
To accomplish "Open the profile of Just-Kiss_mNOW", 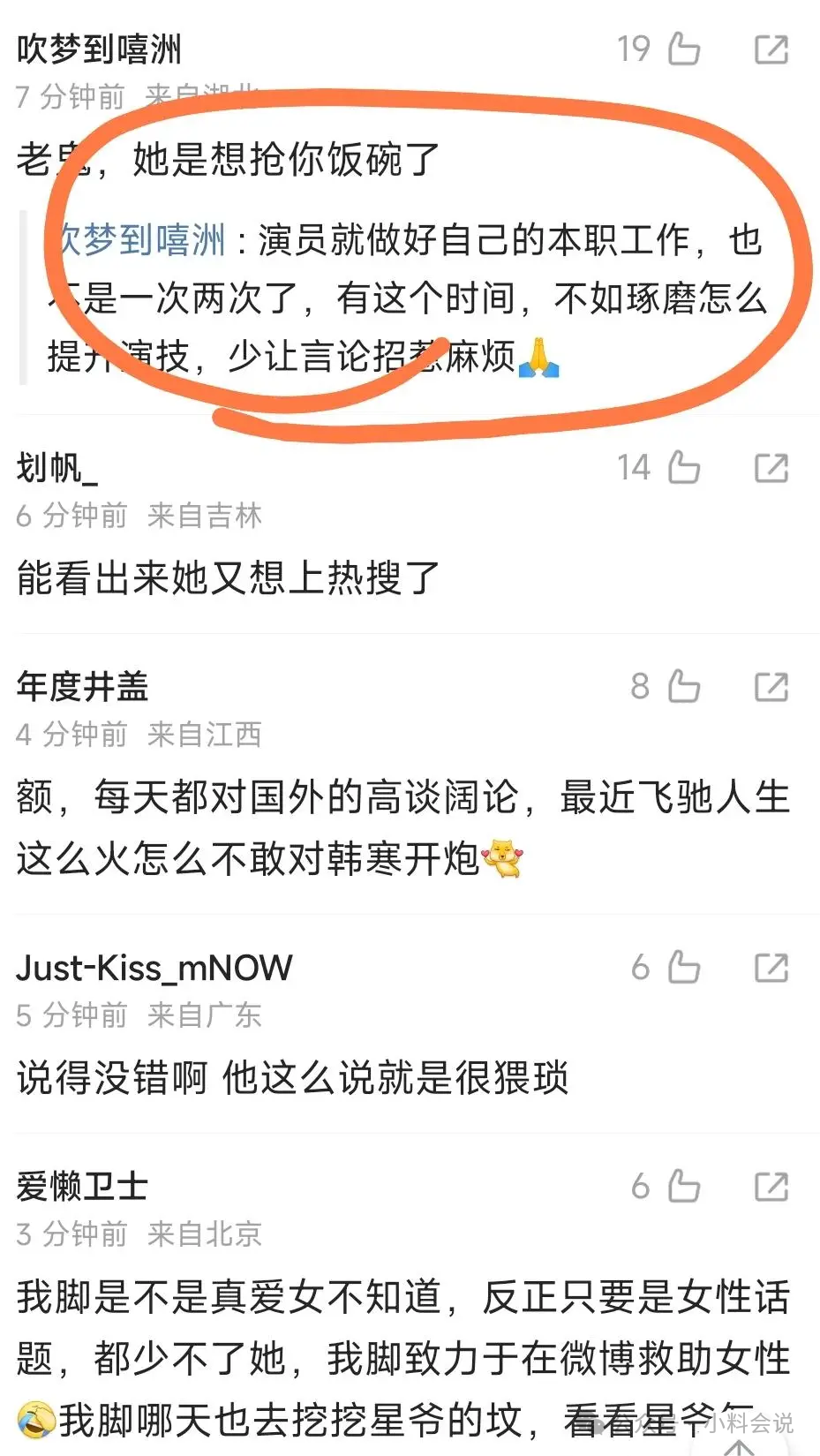I will click(154, 968).
